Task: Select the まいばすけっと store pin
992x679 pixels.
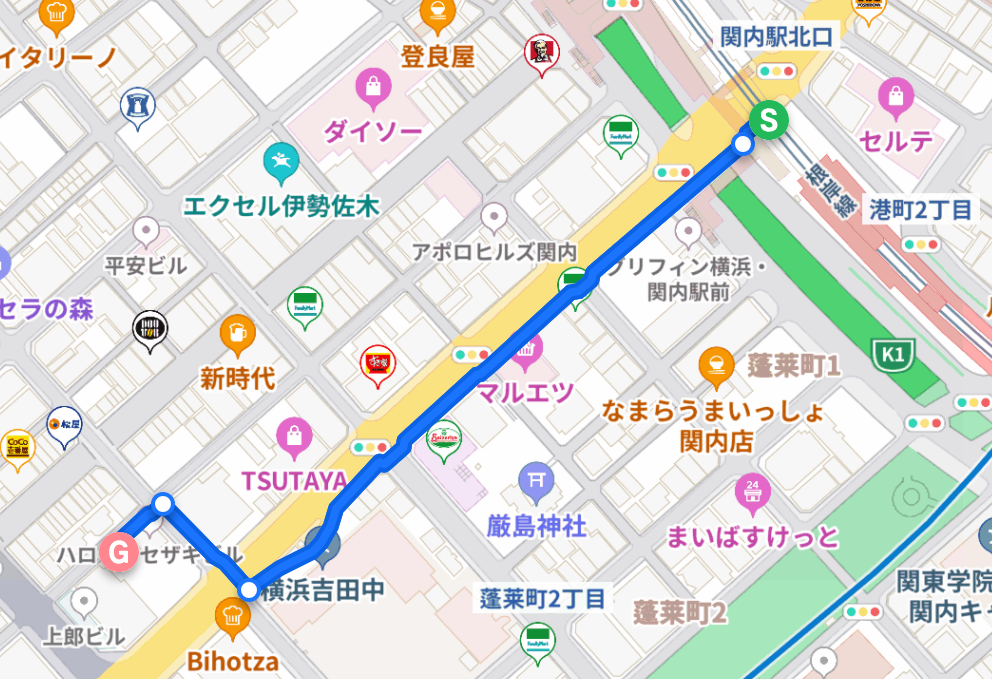Action: pyautogui.click(x=753, y=493)
